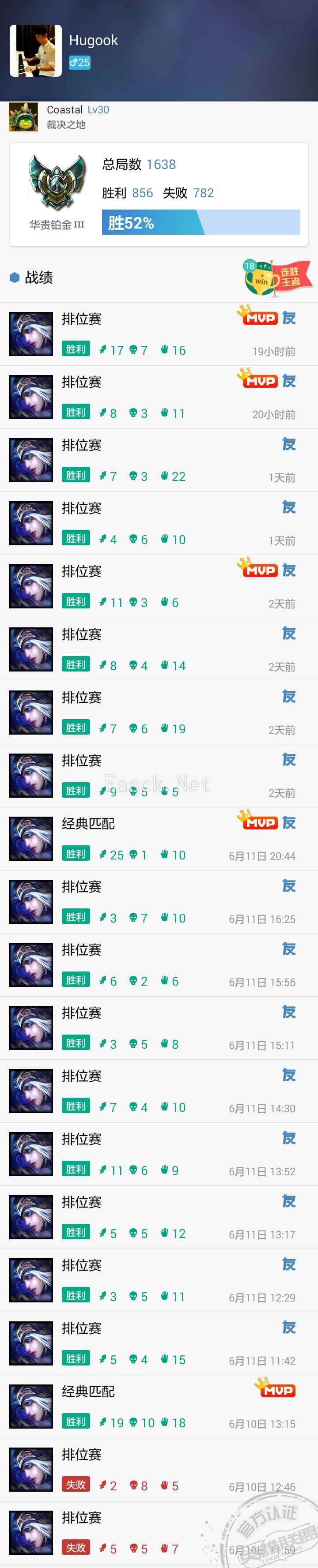Open Hugook's profile avatar
Screen dimensions: 318x1568
coord(35,51)
